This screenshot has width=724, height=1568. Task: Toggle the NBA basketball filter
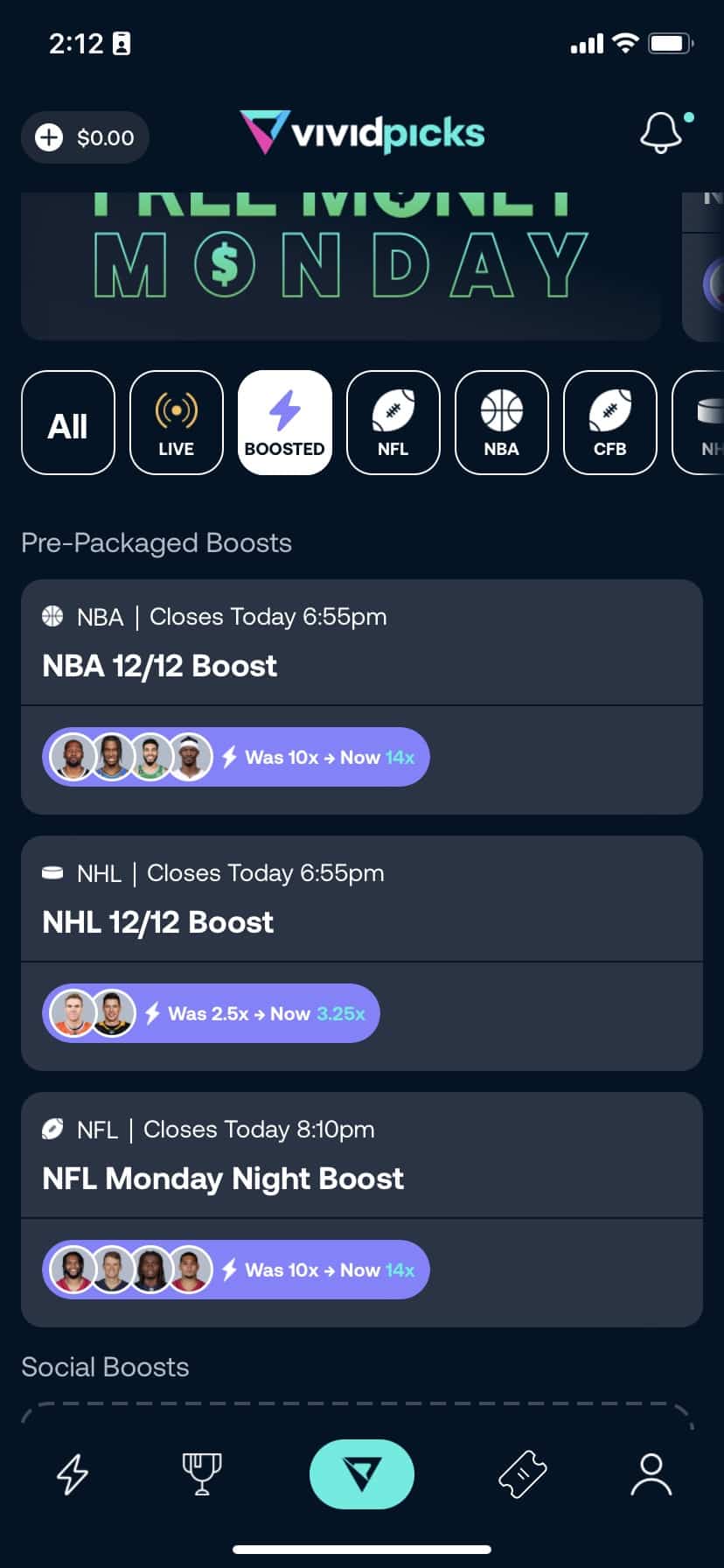pos(501,423)
